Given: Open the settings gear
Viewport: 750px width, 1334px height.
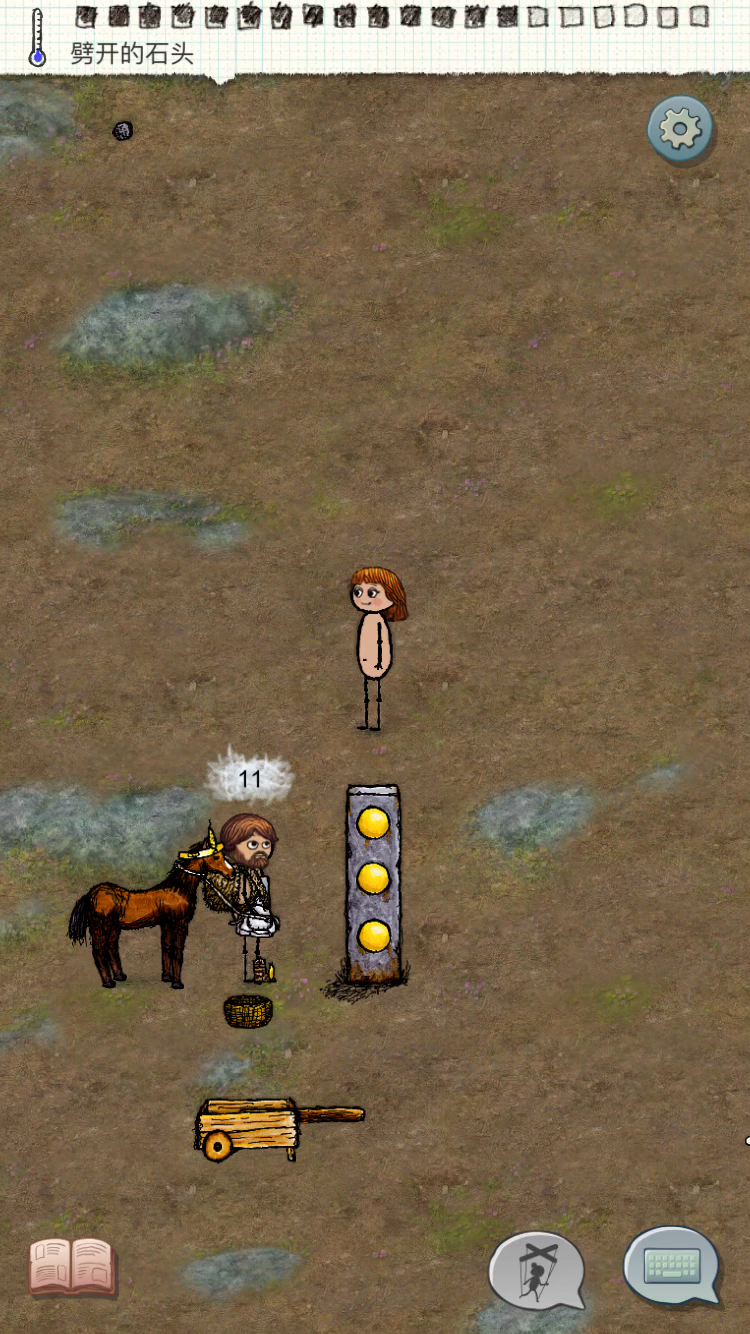Looking at the screenshot, I should pyautogui.click(x=680, y=129).
